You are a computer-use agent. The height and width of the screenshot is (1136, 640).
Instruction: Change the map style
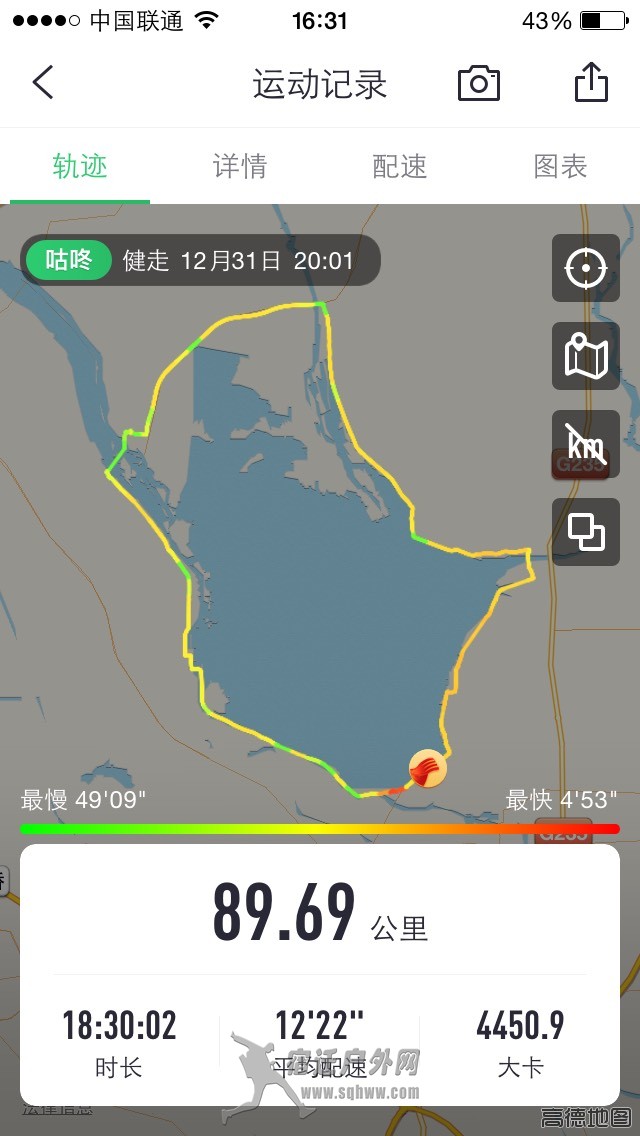click(x=586, y=356)
